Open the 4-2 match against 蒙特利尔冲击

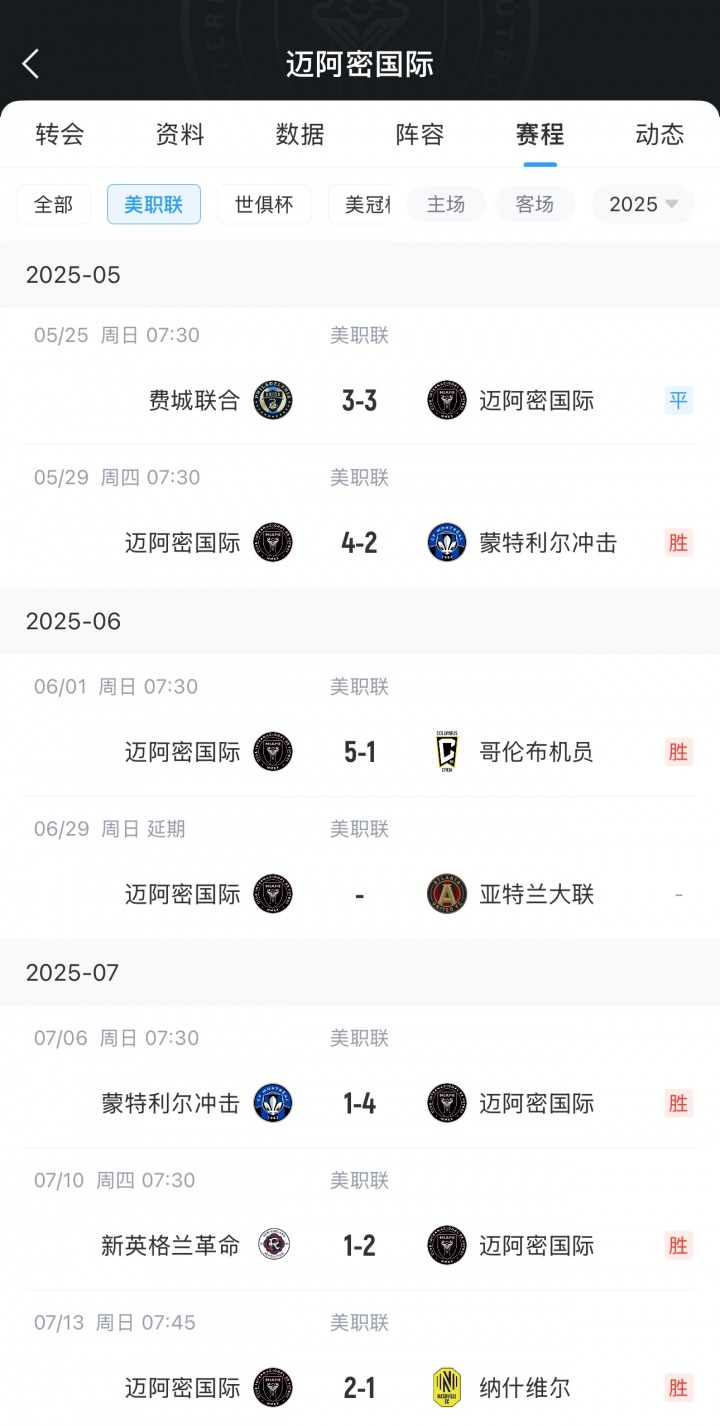coord(360,543)
